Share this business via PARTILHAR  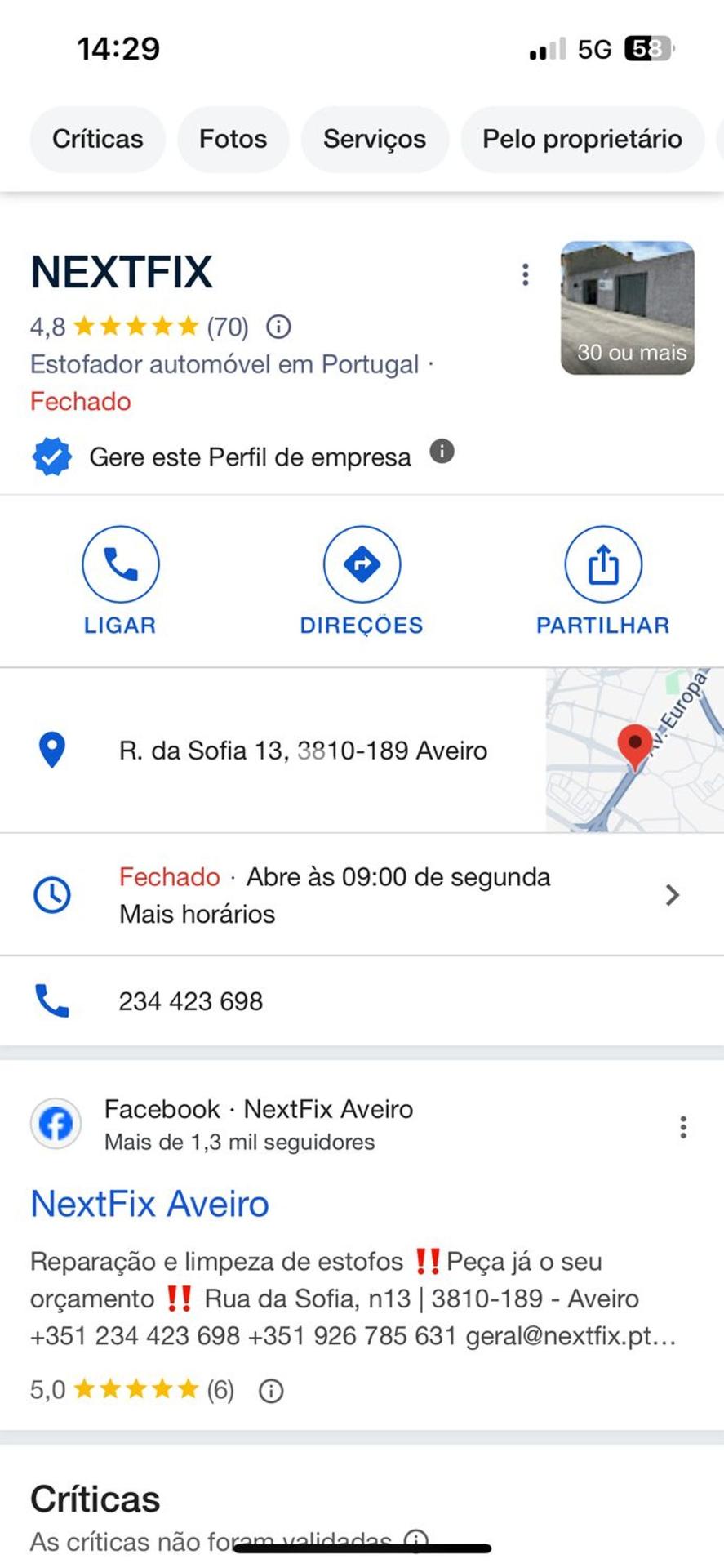coord(602,580)
